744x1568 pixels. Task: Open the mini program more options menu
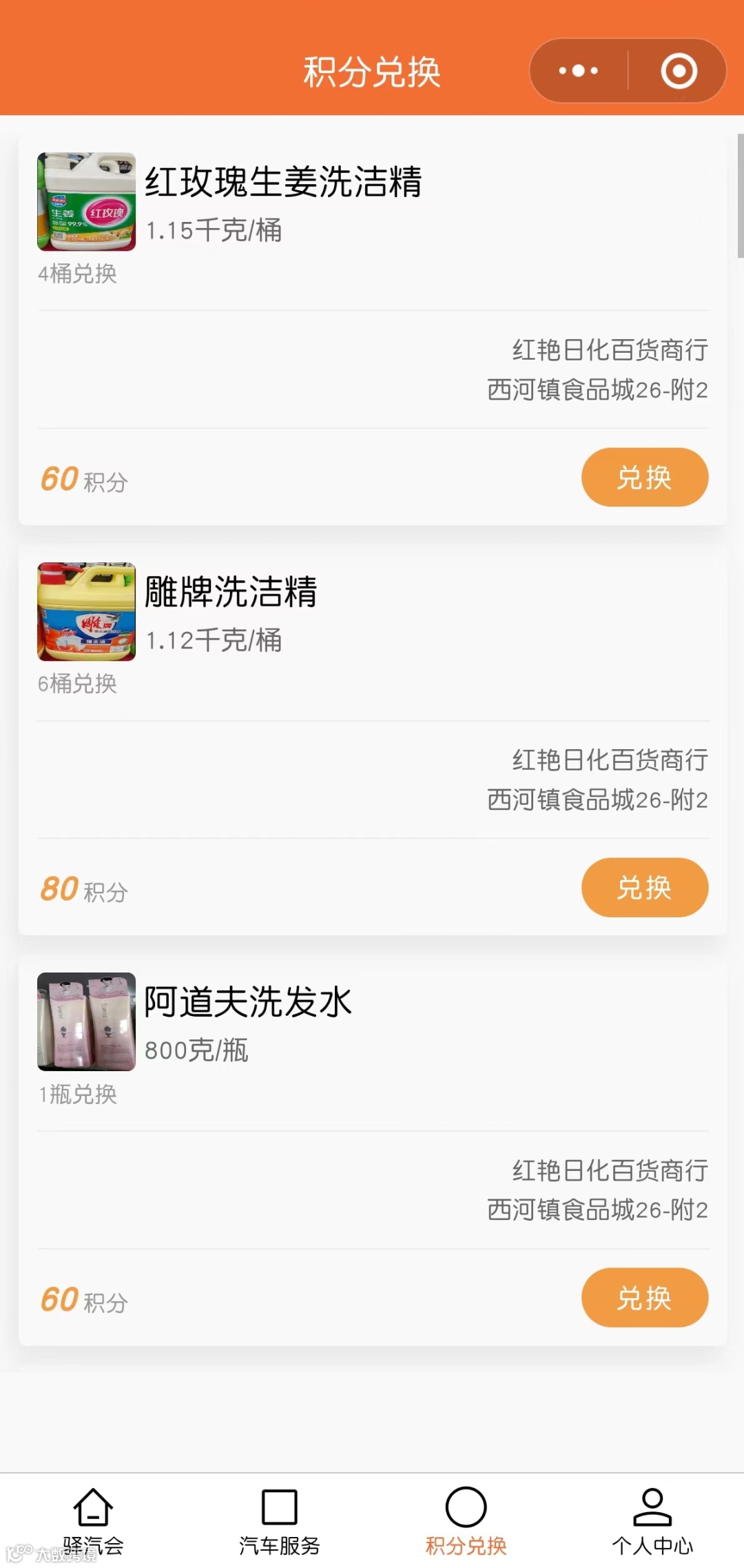(x=578, y=71)
